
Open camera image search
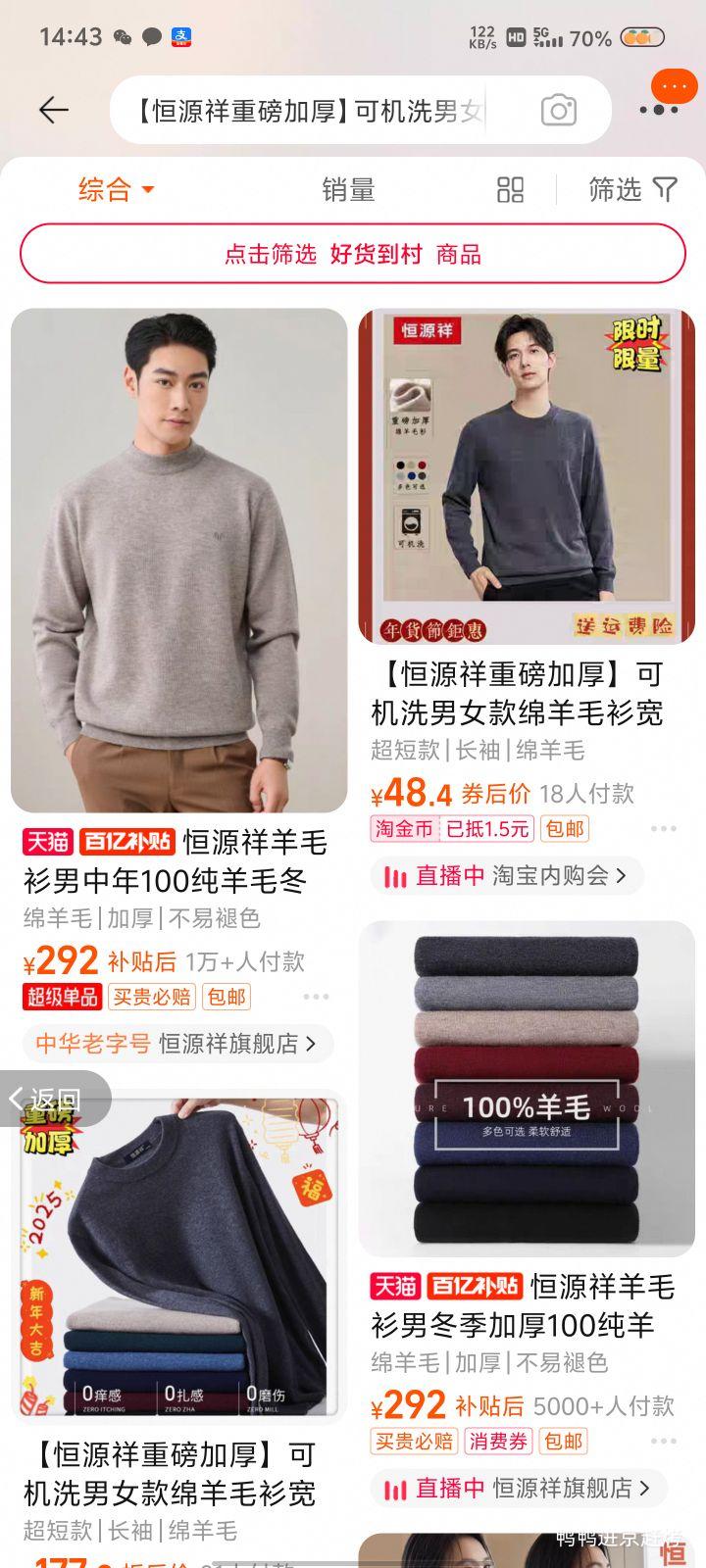tap(558, 111)
